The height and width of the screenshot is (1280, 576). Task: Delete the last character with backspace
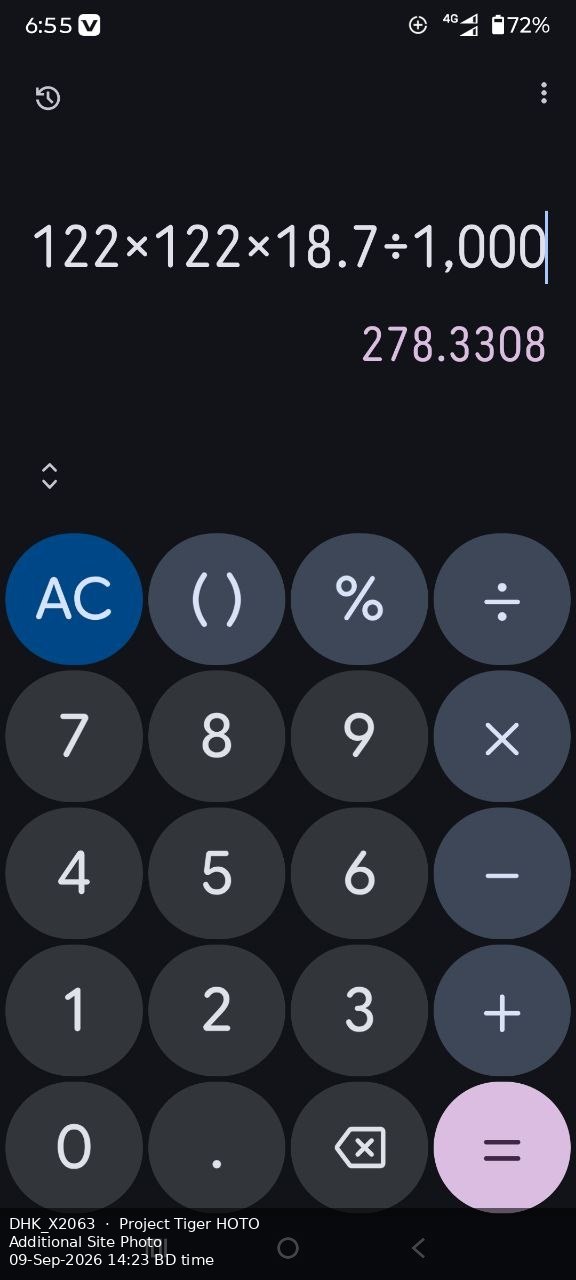[x=359, y=1147]
